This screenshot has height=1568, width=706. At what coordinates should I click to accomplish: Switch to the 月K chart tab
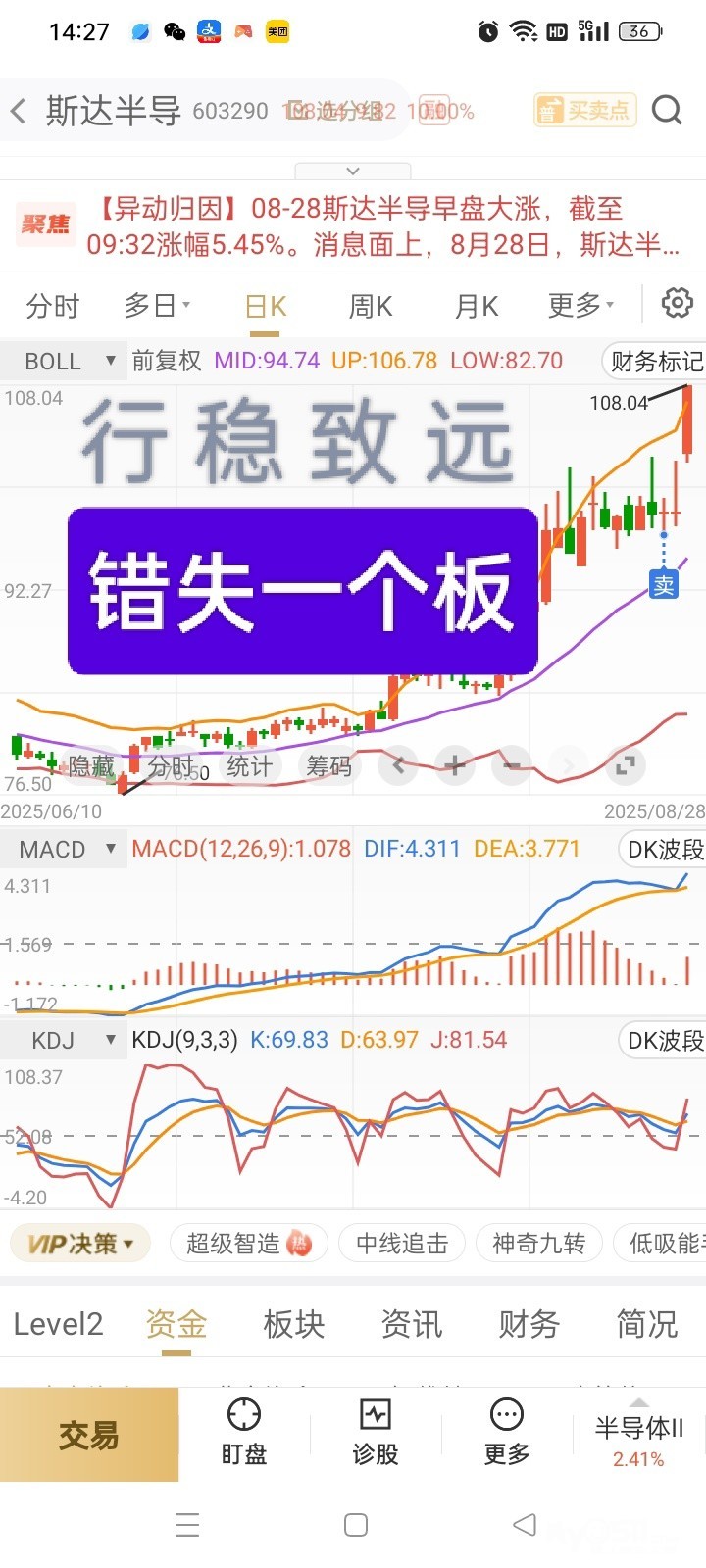tap(477, 306)
